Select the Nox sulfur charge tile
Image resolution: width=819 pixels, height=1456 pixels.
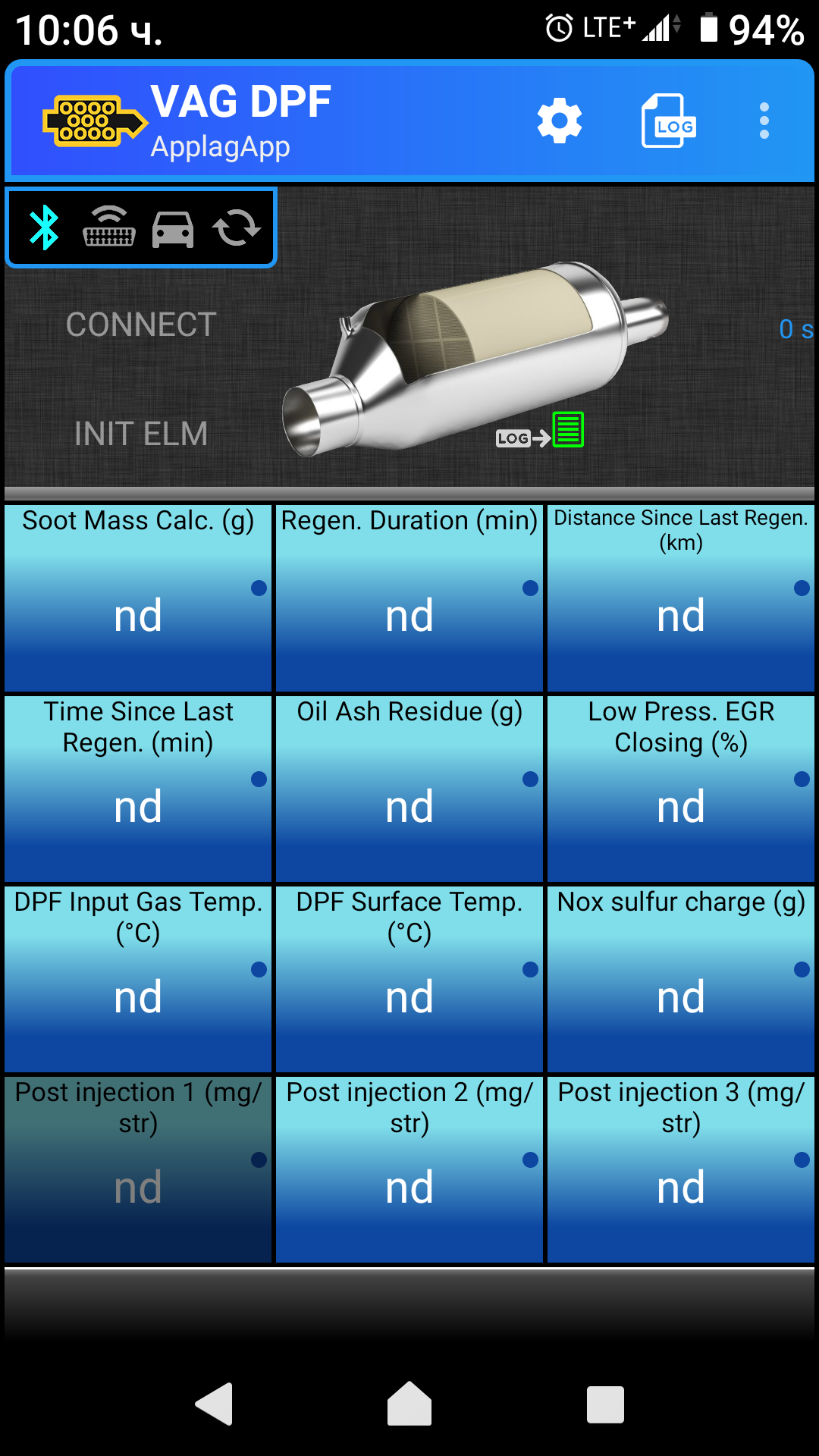coord(681,979)
